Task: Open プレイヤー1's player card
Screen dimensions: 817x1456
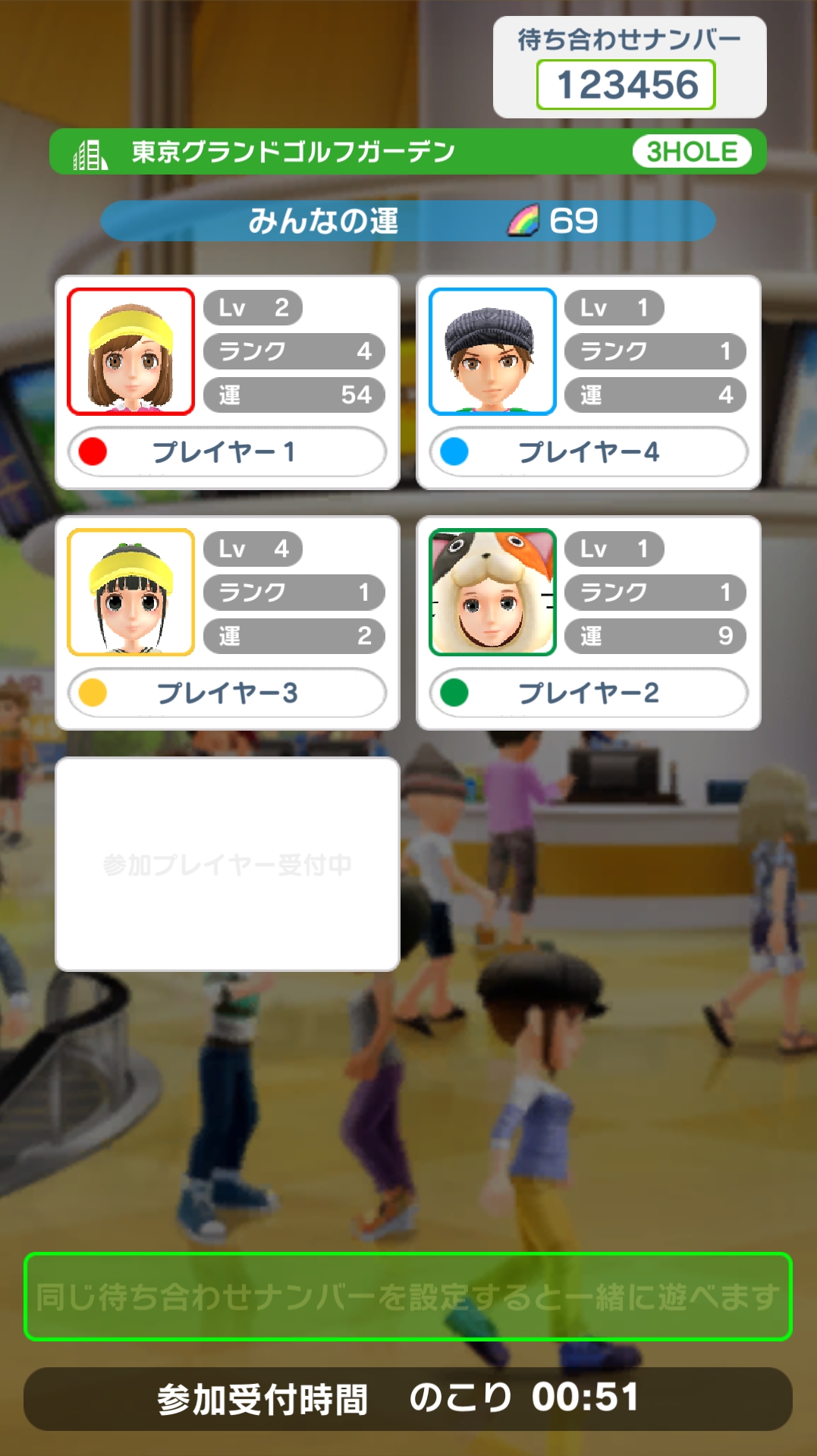Action: pos(227,382)
